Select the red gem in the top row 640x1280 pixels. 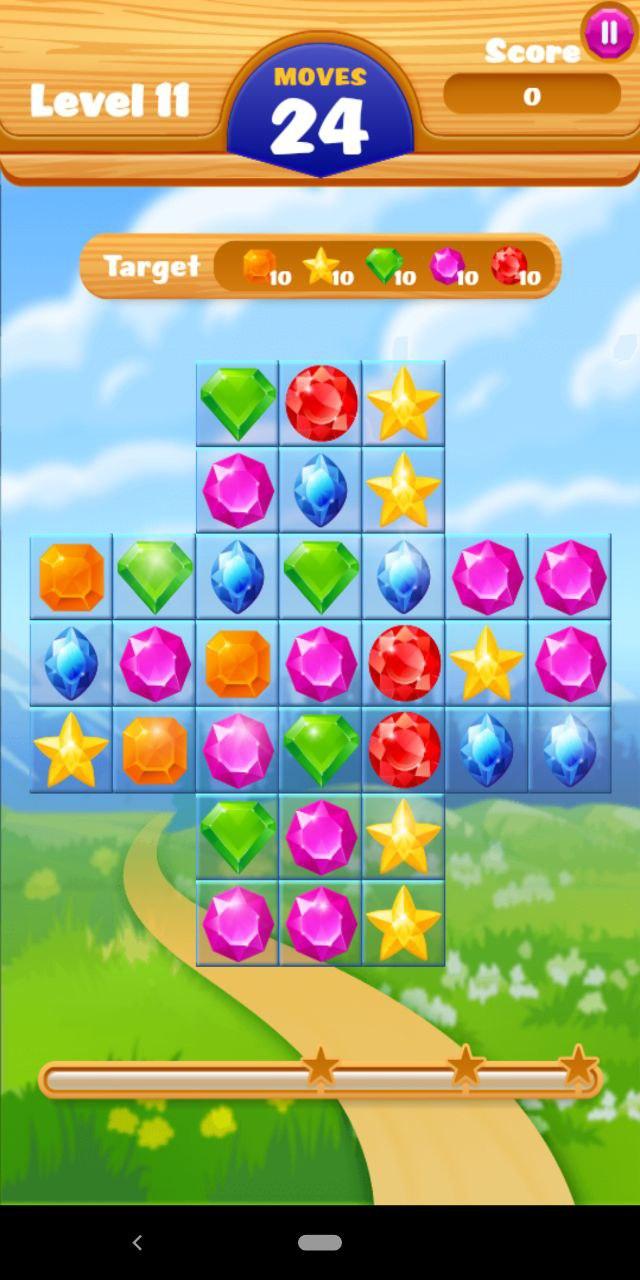321,402
